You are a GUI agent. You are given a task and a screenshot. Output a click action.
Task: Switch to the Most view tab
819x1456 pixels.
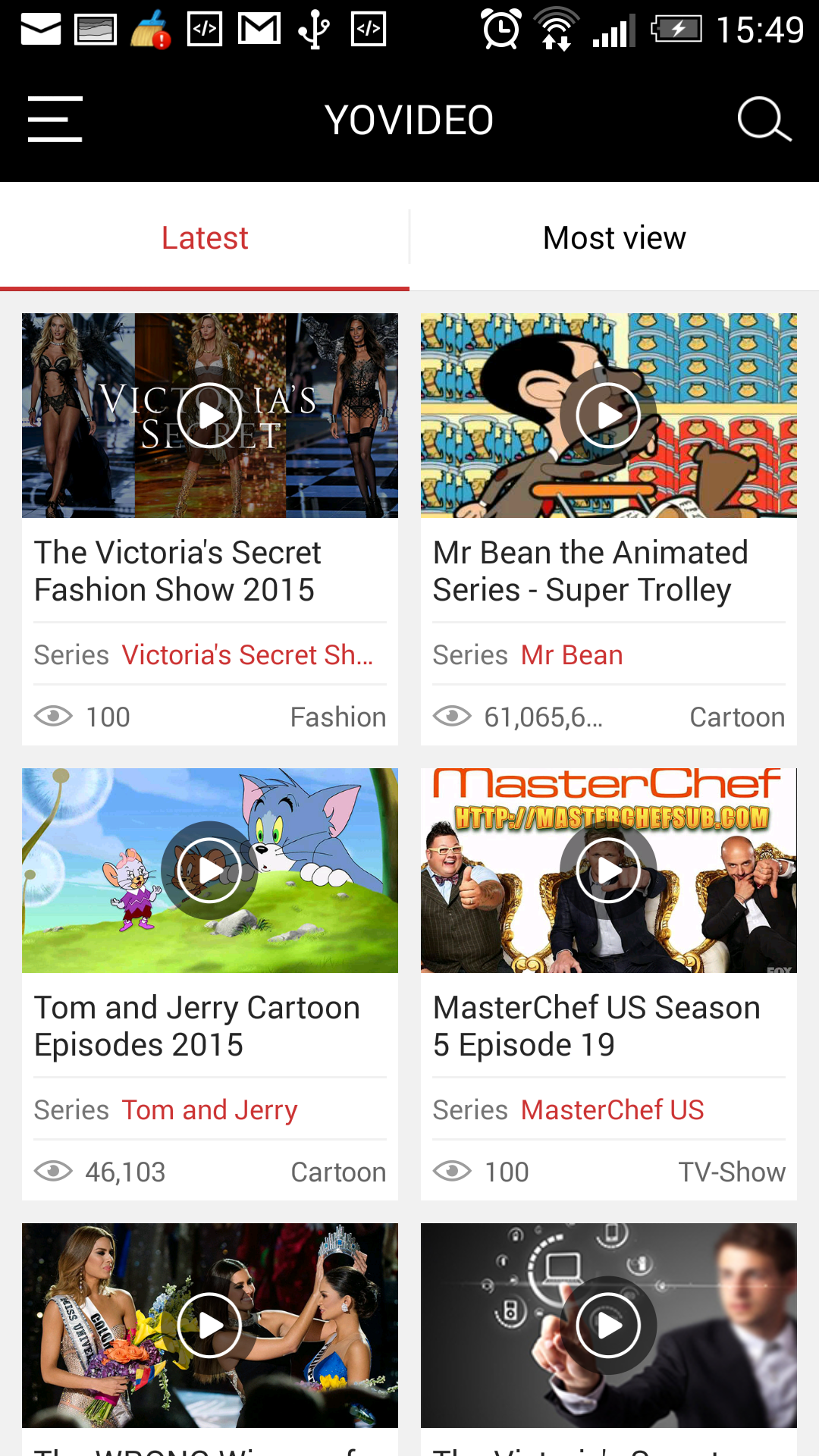[x=614, y=238]
